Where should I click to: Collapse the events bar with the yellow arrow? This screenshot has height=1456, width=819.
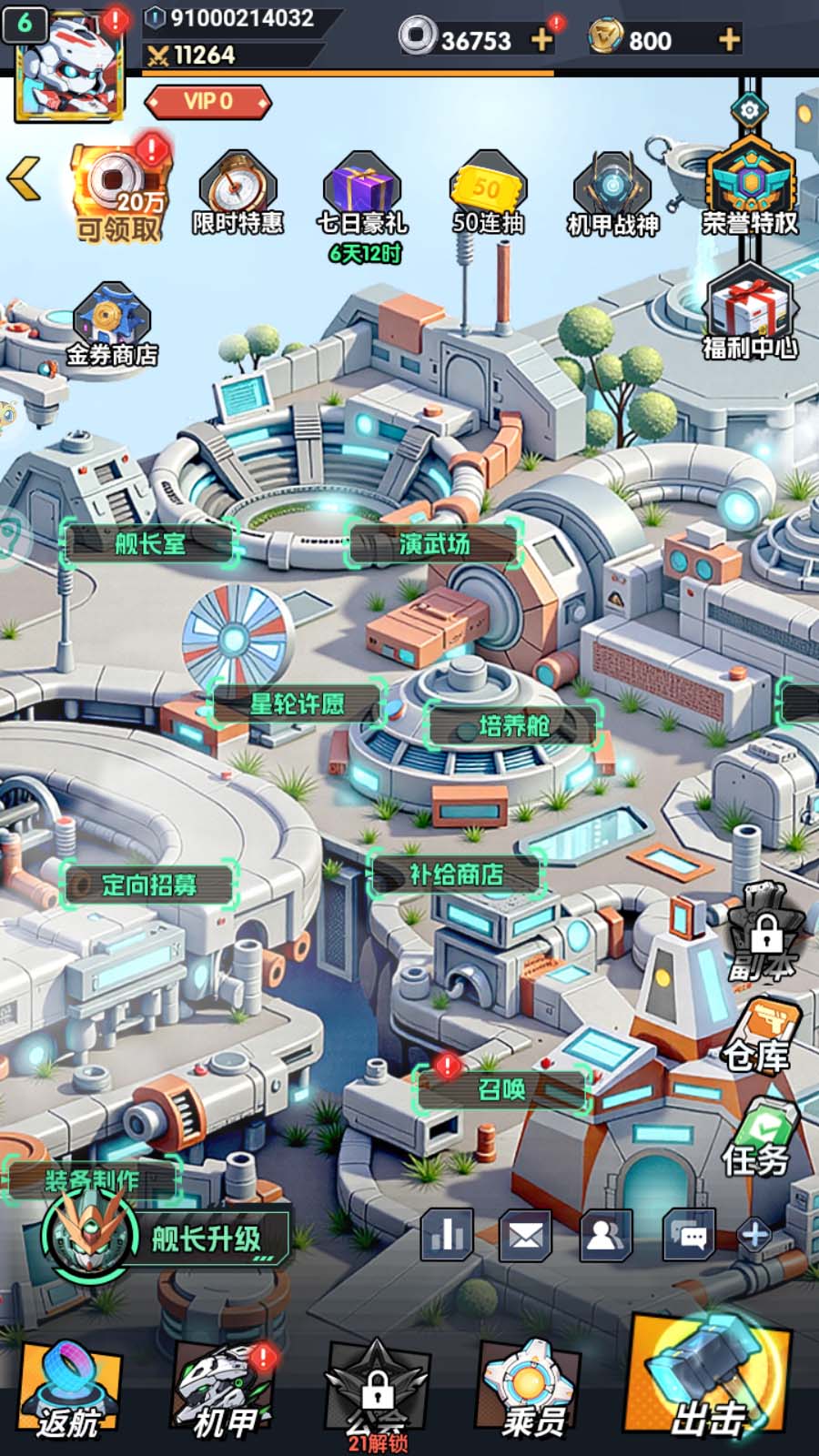pos(25,177)
